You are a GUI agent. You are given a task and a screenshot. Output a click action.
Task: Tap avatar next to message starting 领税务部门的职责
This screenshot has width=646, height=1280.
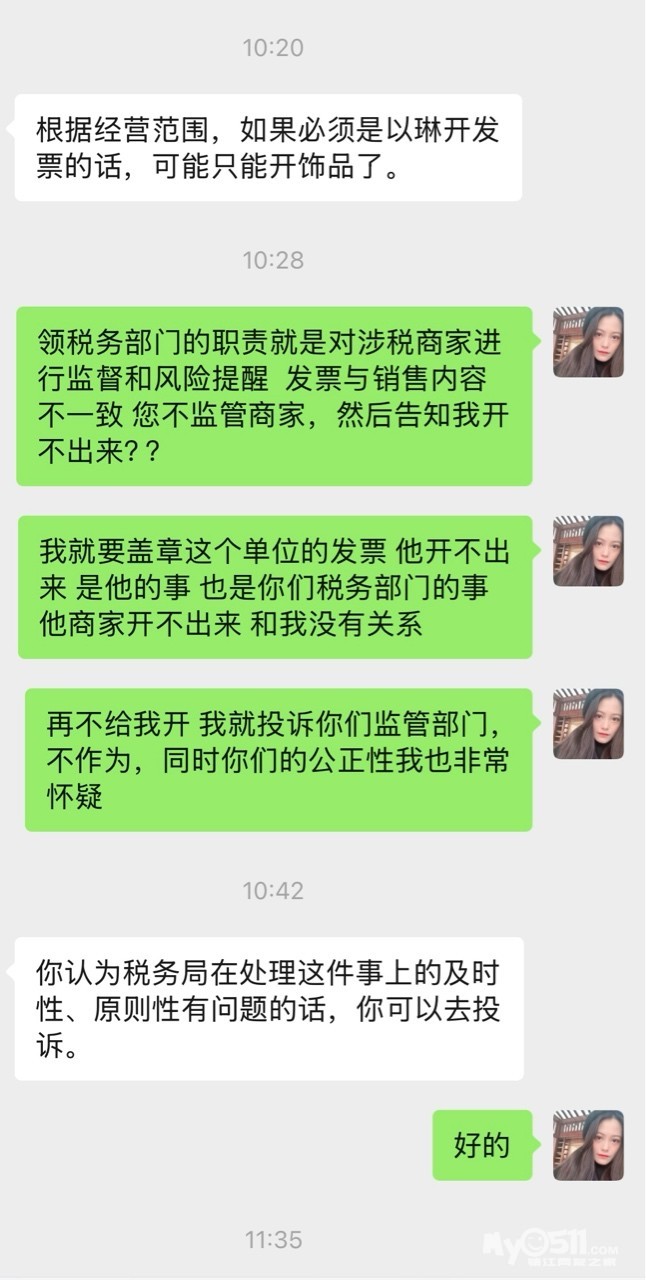(x=588, y=342)
